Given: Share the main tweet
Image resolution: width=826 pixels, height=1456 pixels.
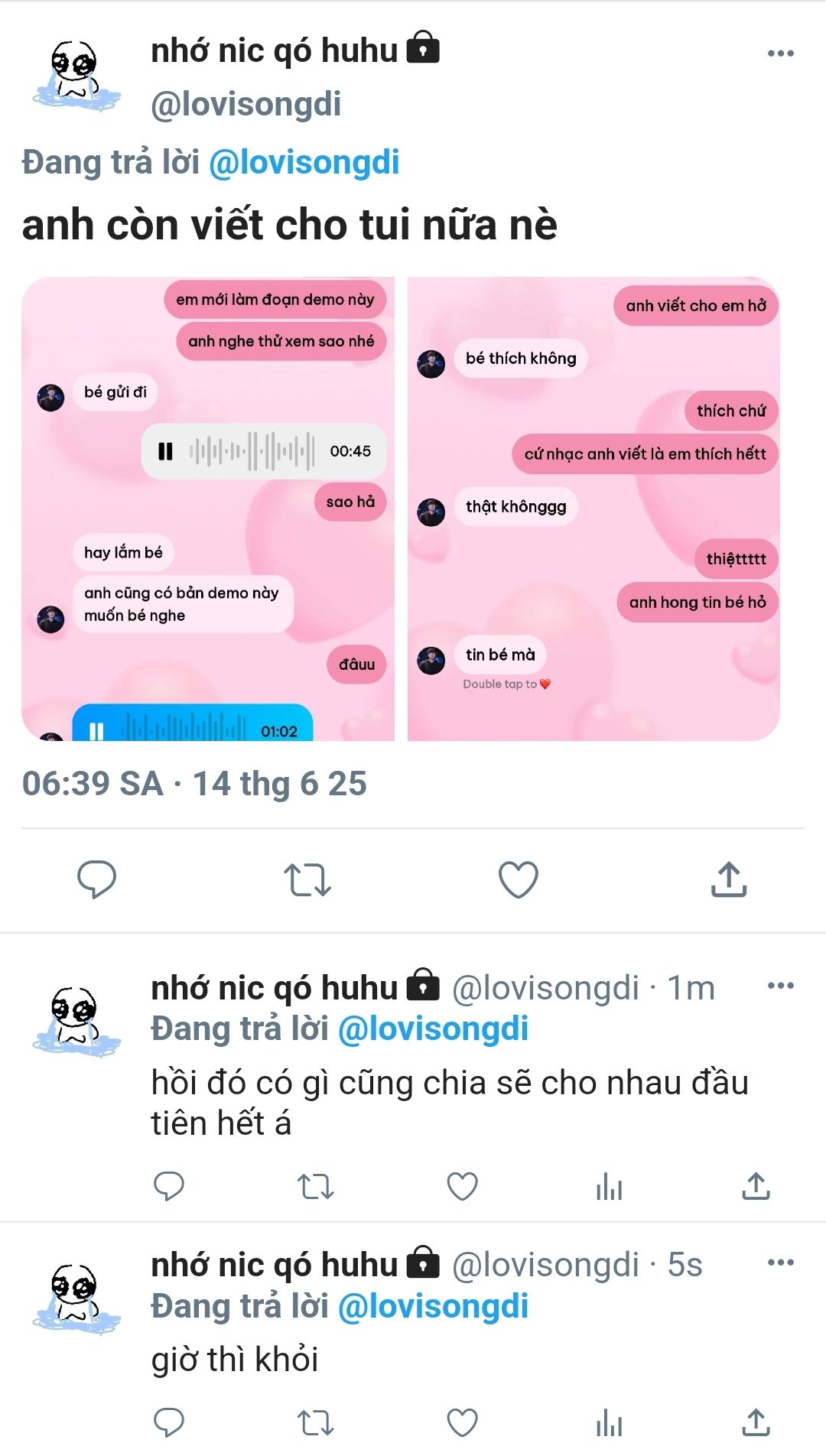Looking at the screenshot, I should (x=729, y=879).
